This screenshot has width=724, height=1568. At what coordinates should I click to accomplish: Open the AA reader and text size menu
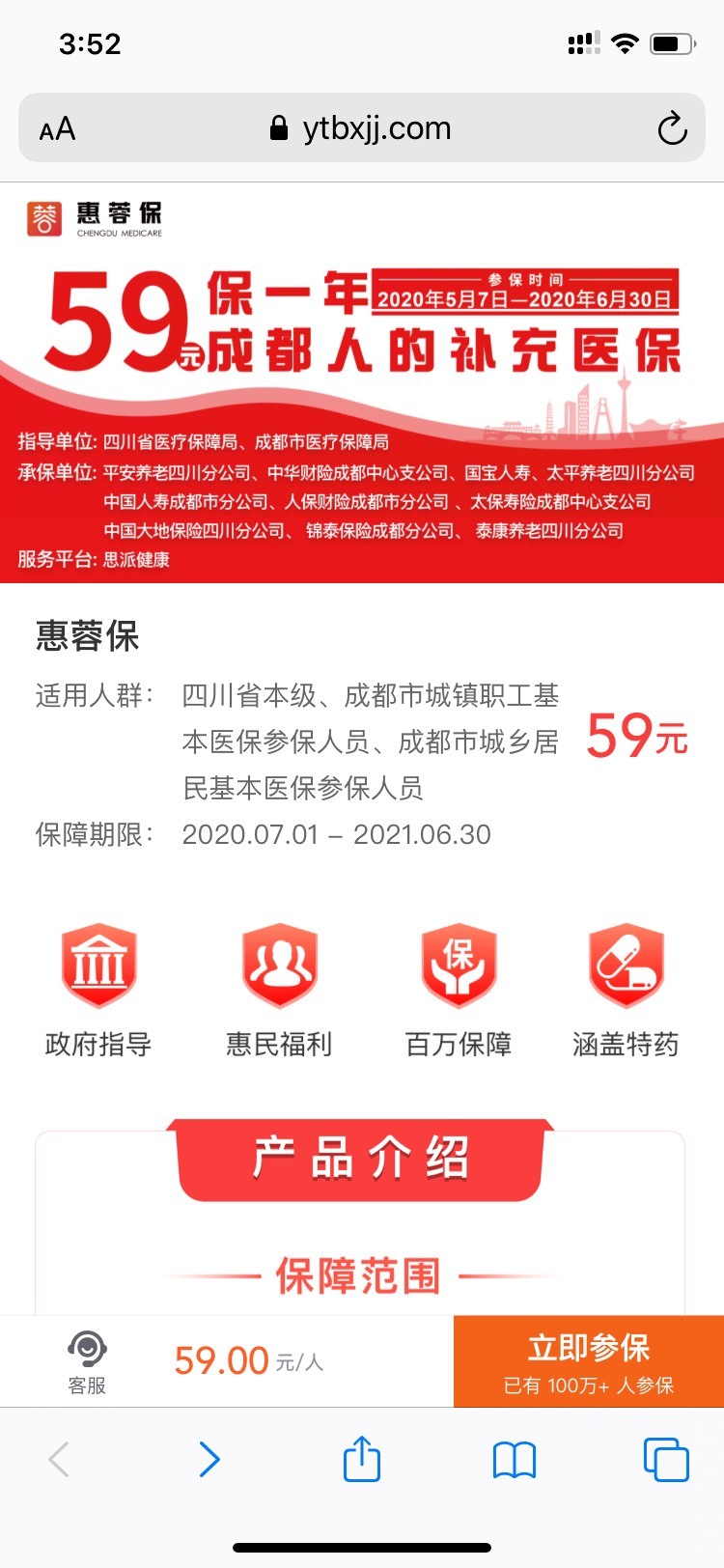coord(57,129)
